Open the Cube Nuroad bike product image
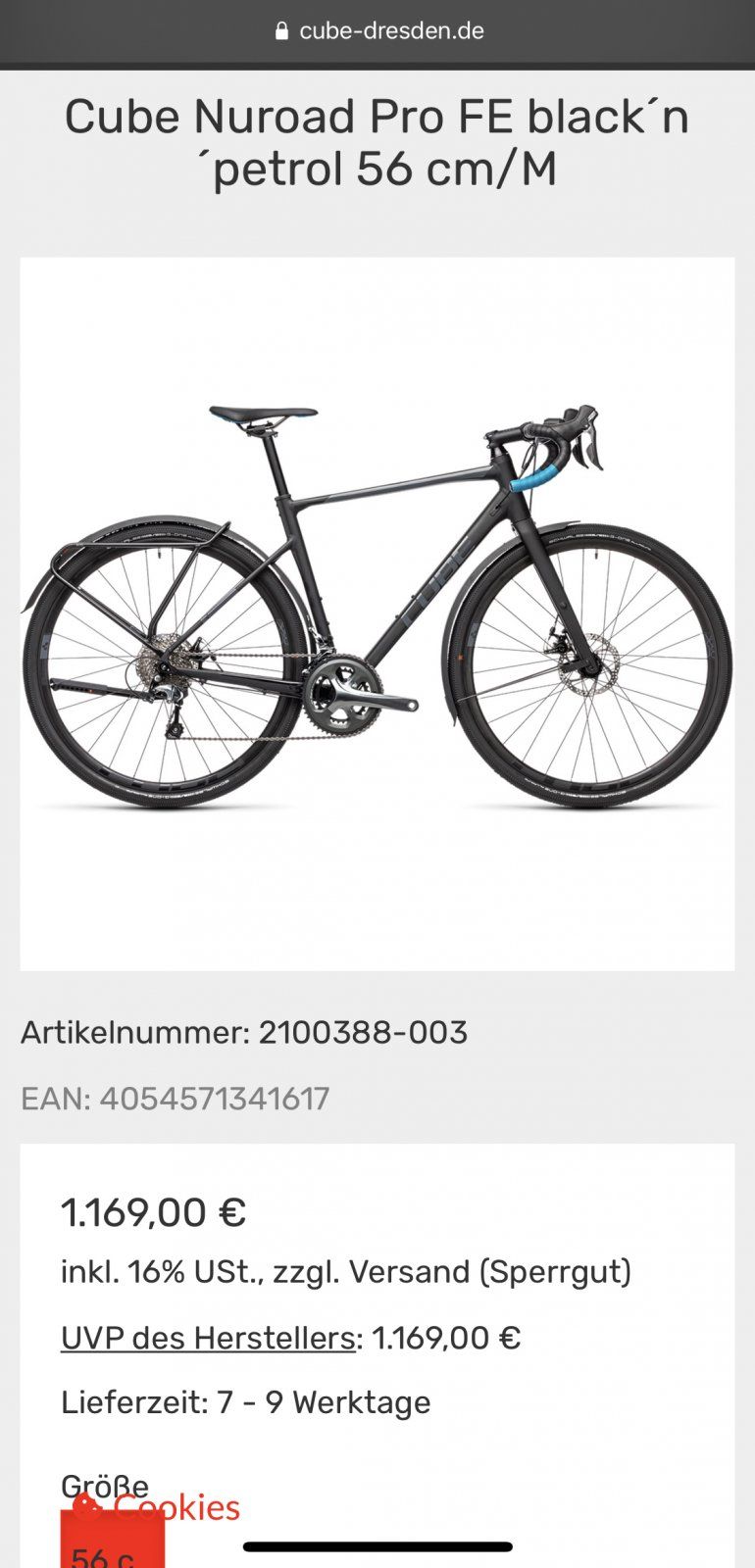The height and width of the screenshot is (1568, 755). tap(377, 613)
